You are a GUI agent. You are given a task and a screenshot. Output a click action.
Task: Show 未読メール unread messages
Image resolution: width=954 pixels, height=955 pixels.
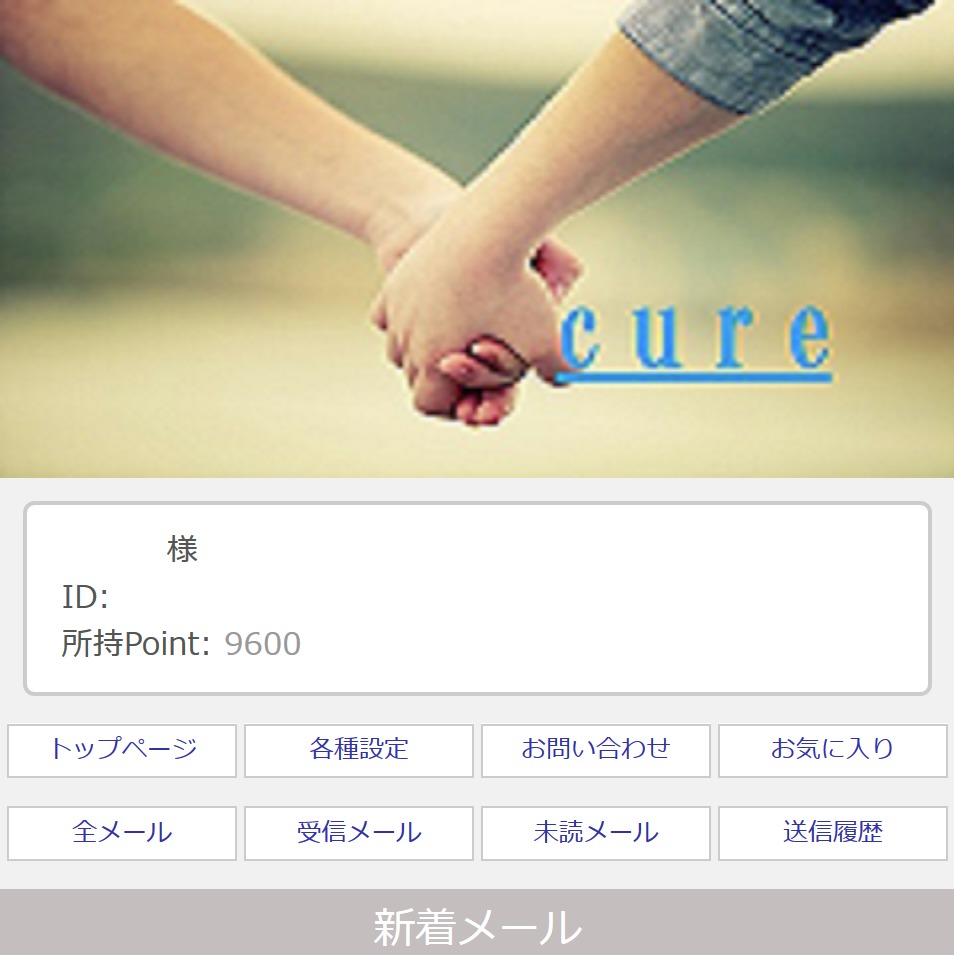[x=596, y=833]
